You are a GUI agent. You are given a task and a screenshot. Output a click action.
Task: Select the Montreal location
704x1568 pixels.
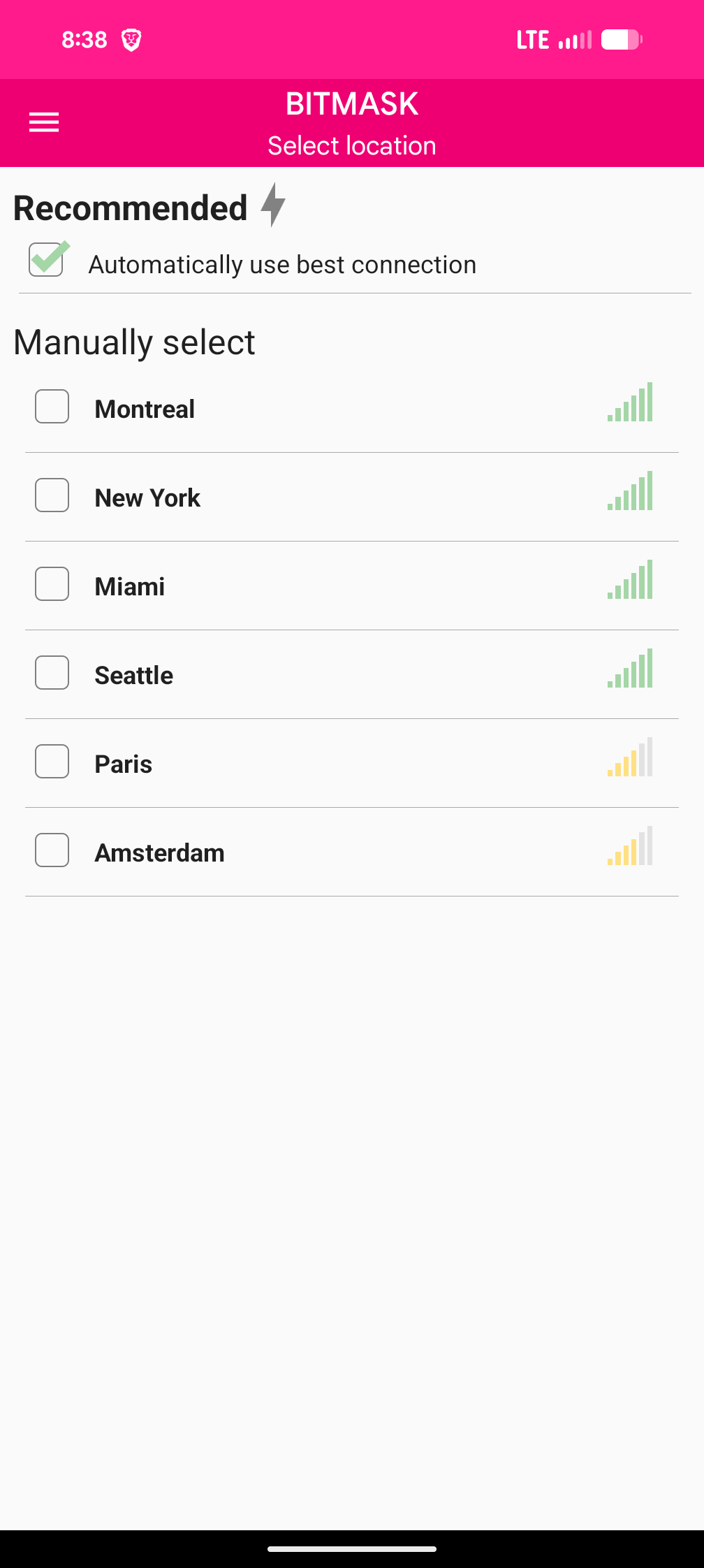tap(52, 407)
